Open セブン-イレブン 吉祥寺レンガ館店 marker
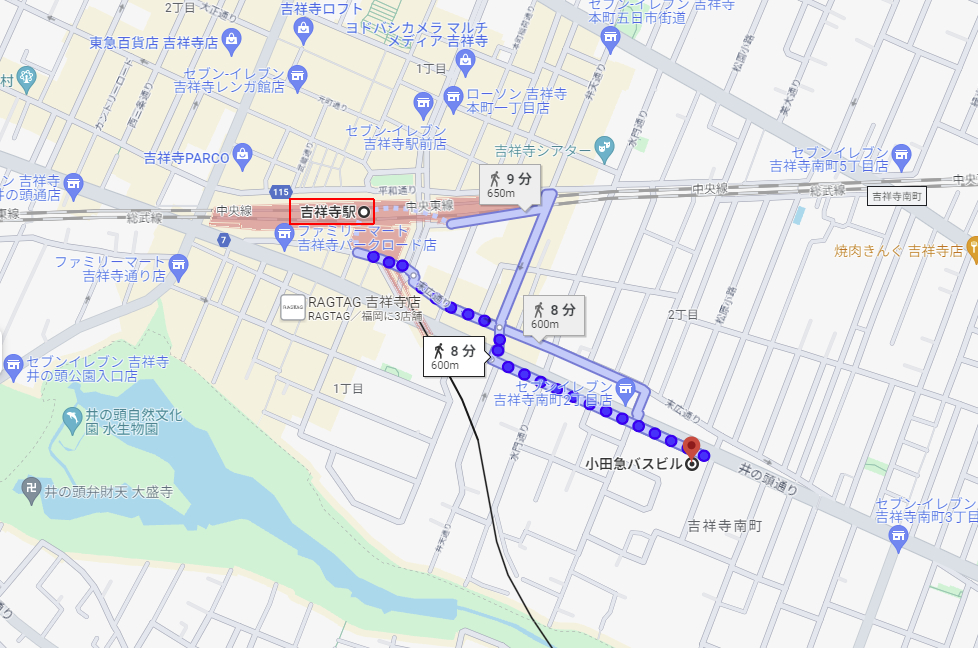This screenshot has width=978, height=648. click(x=296, y=75)
